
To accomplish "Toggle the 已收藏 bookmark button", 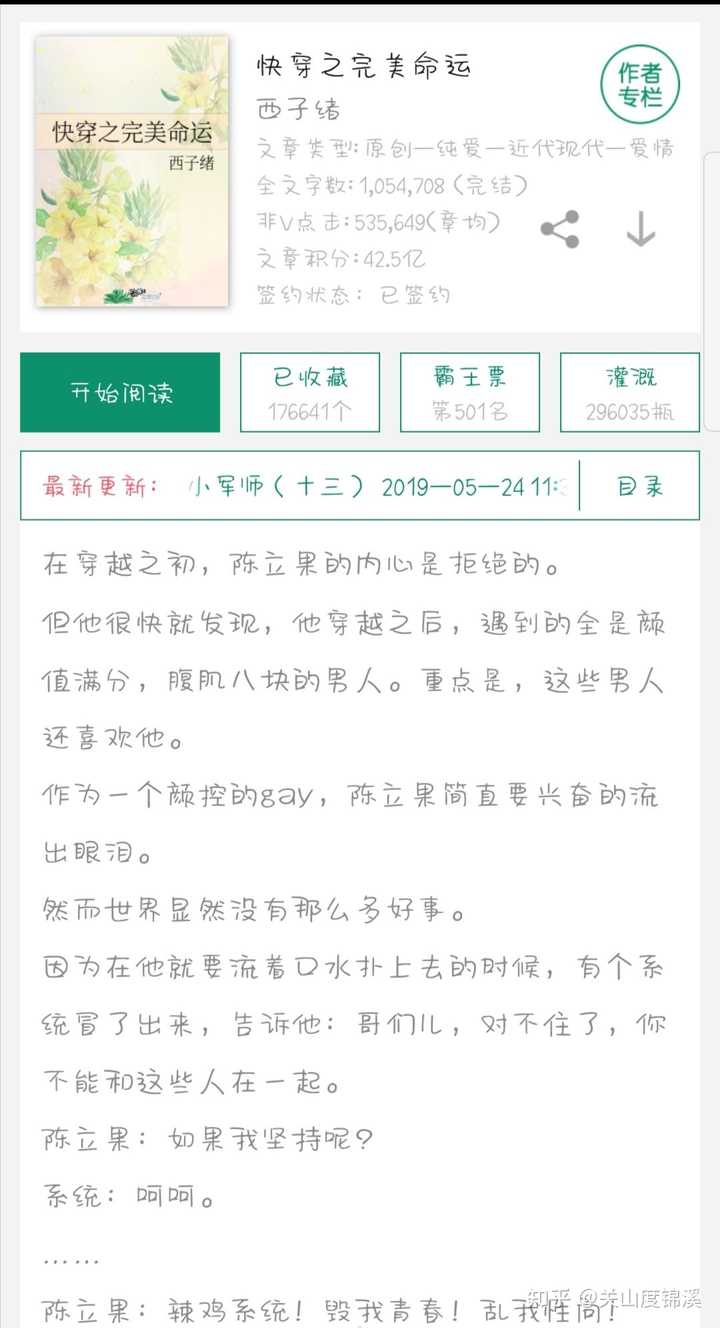I will tap(310, 392).
